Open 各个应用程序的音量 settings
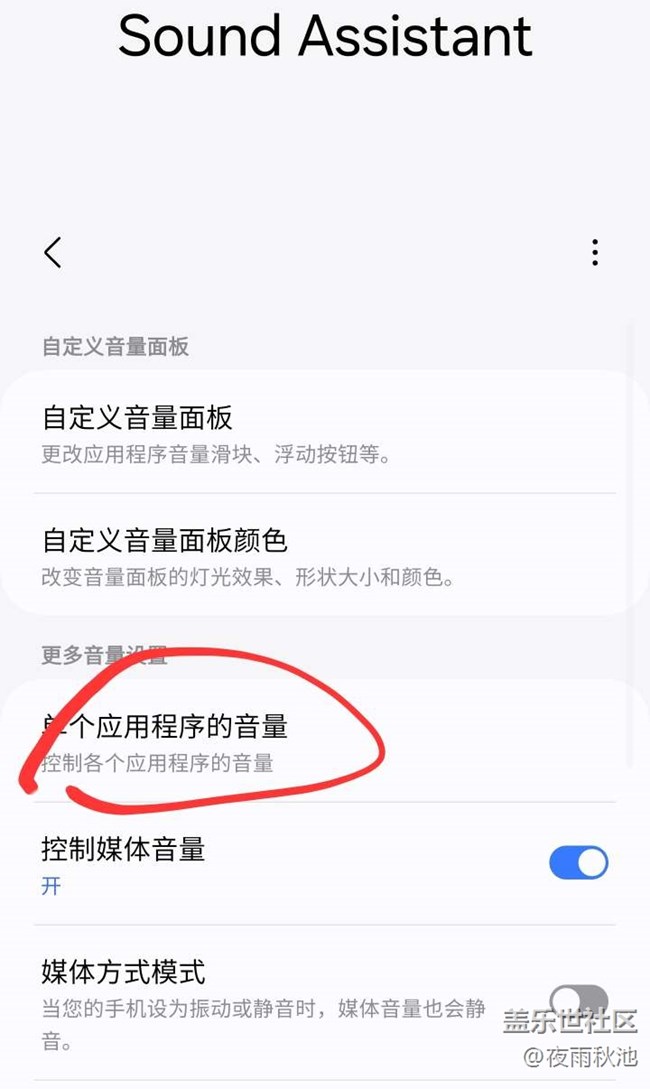 325,742
